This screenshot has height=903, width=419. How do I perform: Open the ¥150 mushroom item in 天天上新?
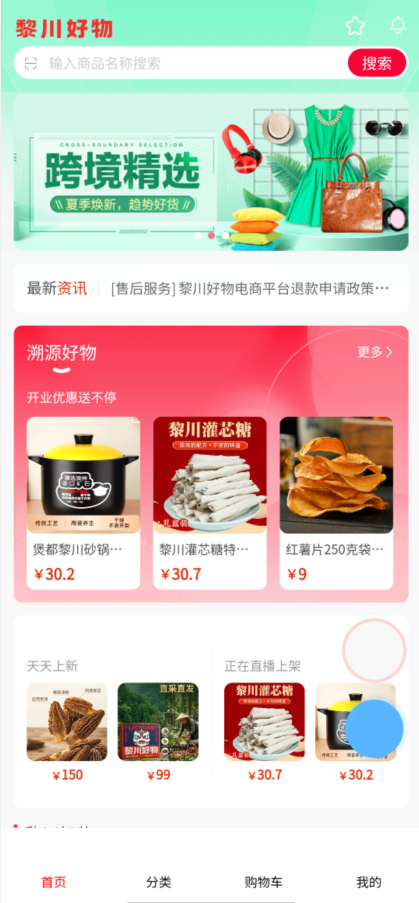click(x=67, y=733)
